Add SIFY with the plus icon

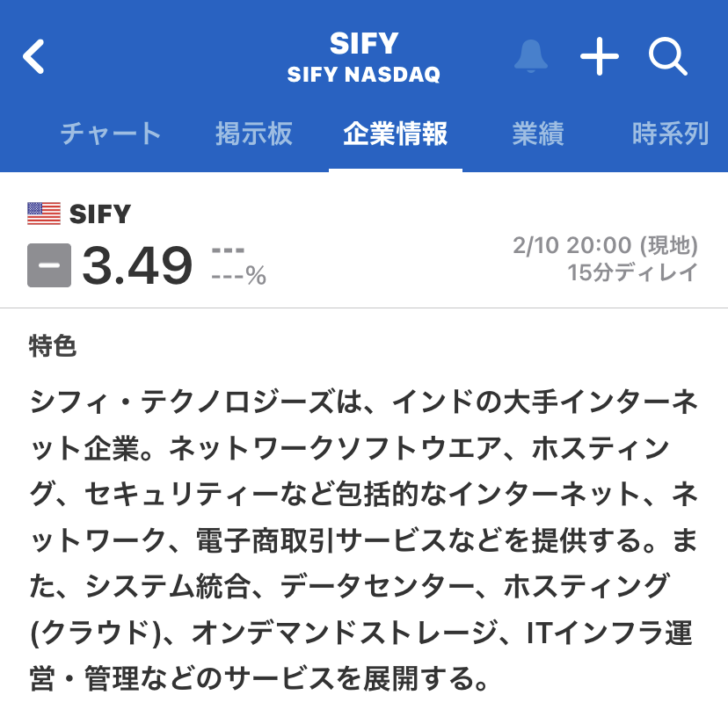600,57
